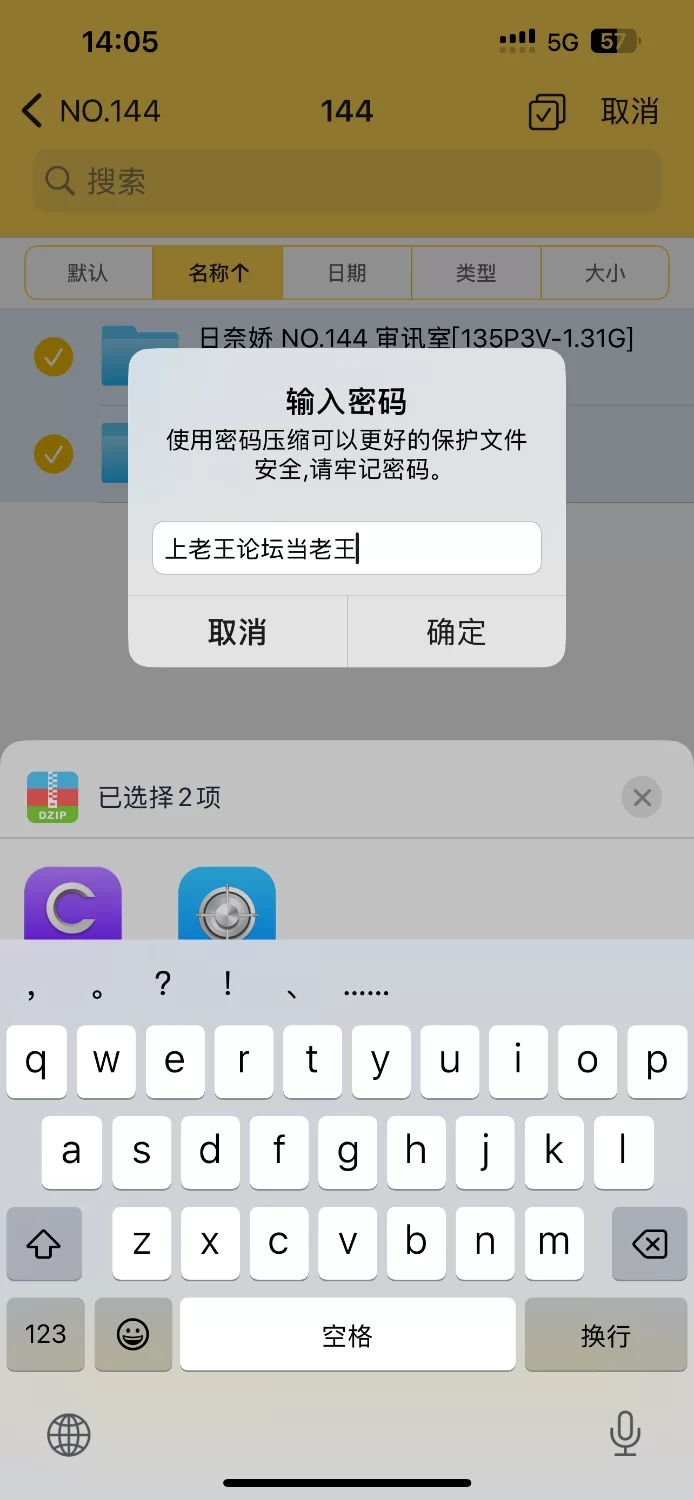Tap the shift key
Image resolution: width=694 pixels, height=1500 pixels.
[44, 1243]
